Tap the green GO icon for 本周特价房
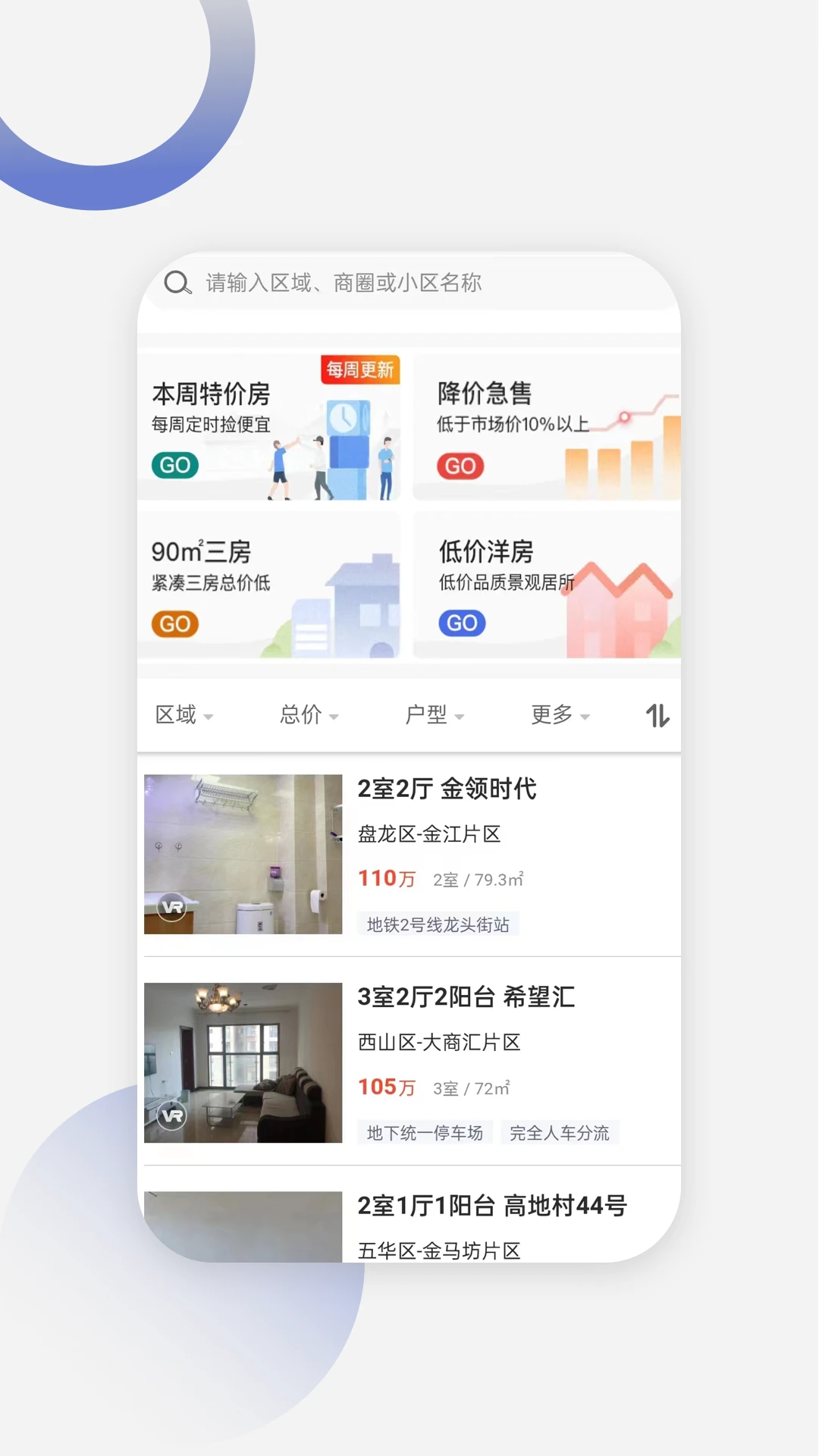Screen dimensions: 819x1456 click(174, 465)
